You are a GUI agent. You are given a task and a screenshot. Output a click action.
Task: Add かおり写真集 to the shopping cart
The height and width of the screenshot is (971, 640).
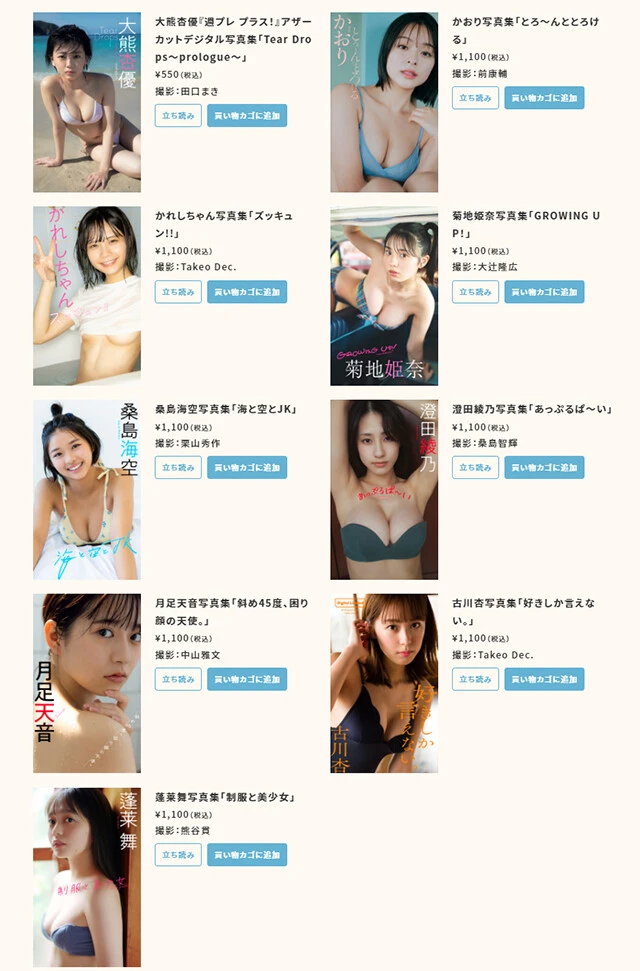coord(544,98)
